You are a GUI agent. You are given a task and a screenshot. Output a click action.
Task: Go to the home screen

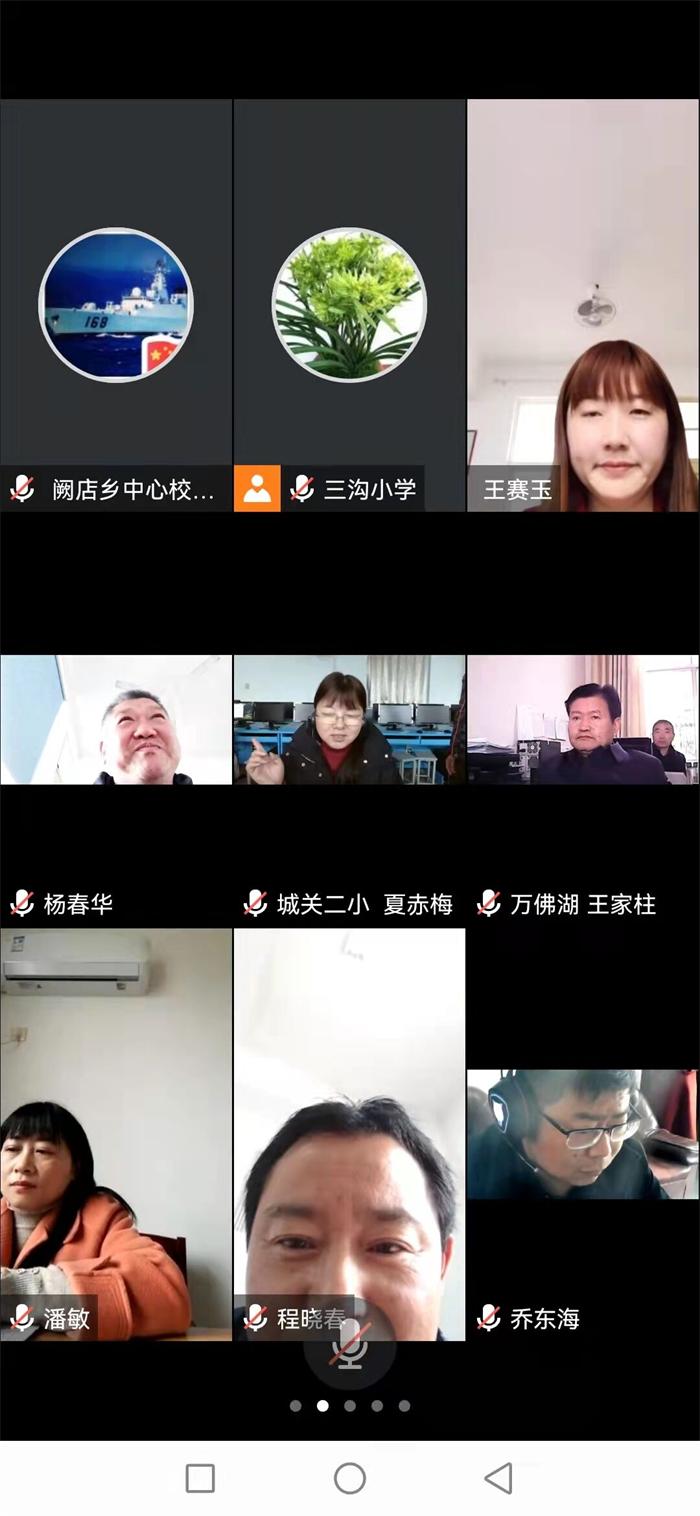pos(350,1478)
